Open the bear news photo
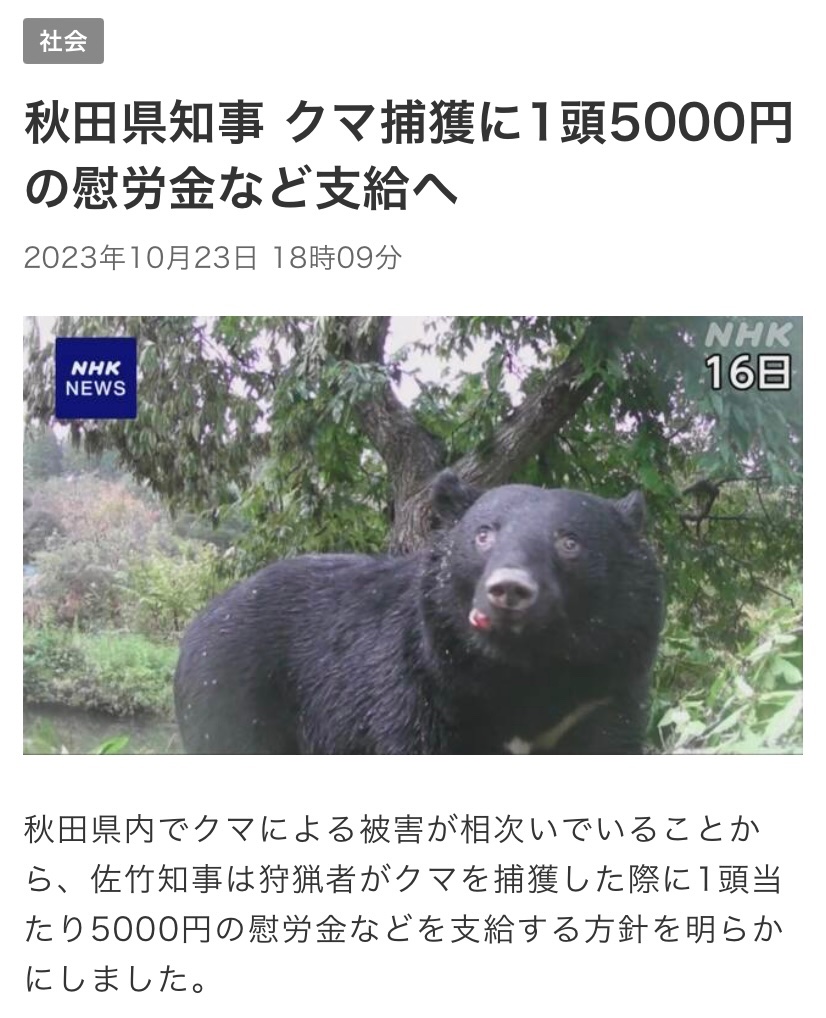Image resolution: width=826 pixels, height=1018 pixels. 412,535
